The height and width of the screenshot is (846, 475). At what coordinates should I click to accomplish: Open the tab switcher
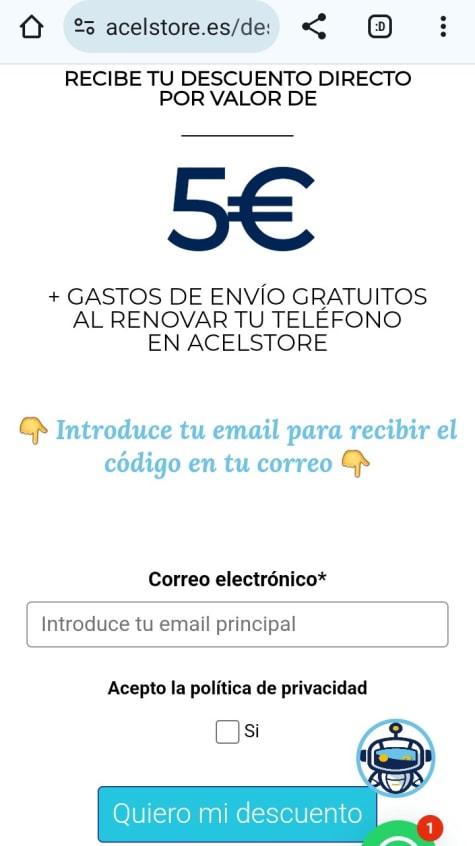(x=380, y=26)
